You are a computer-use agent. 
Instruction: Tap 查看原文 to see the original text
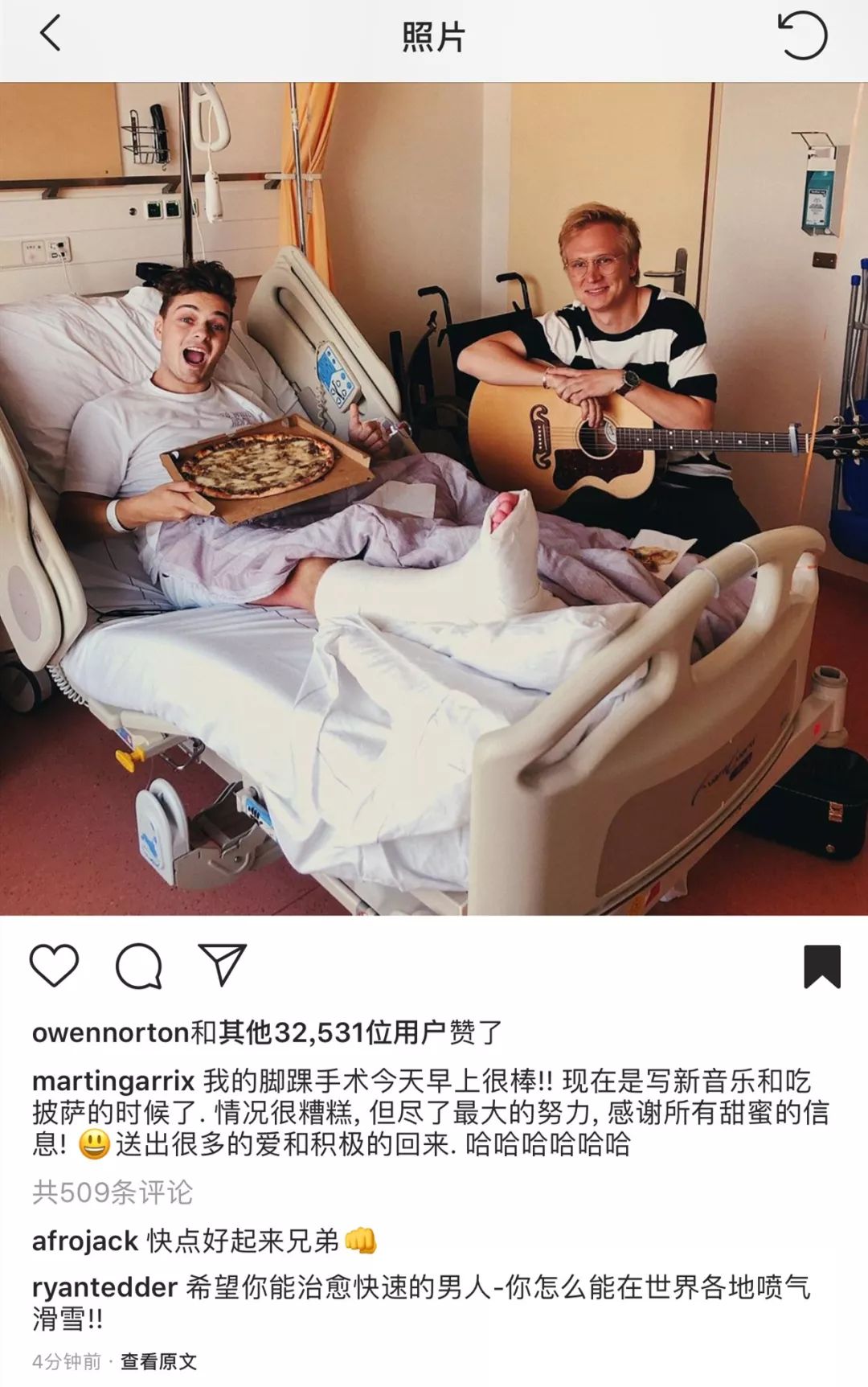158,1361
